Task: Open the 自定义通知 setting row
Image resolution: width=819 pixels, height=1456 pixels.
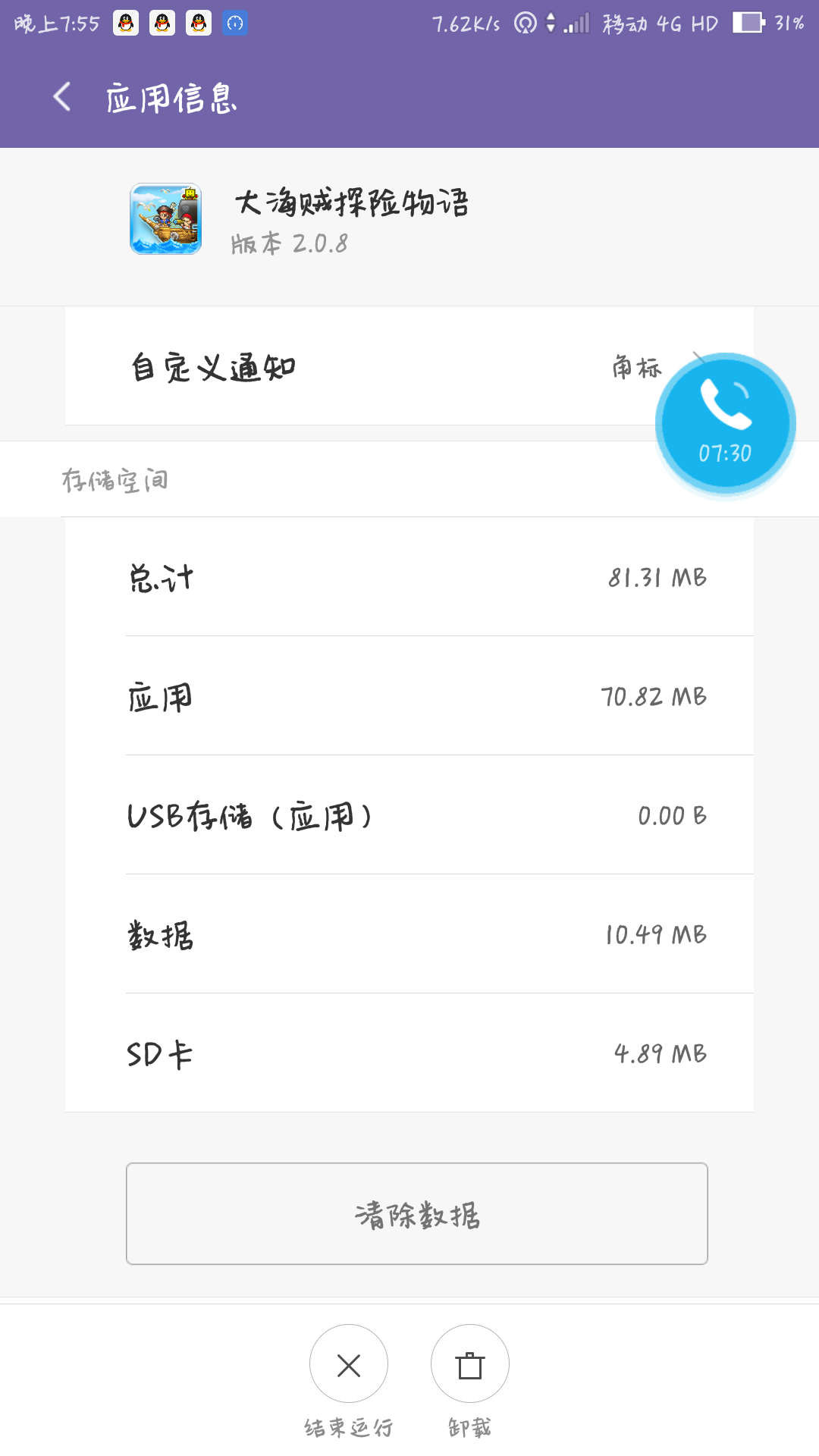Action: point(409,366)
